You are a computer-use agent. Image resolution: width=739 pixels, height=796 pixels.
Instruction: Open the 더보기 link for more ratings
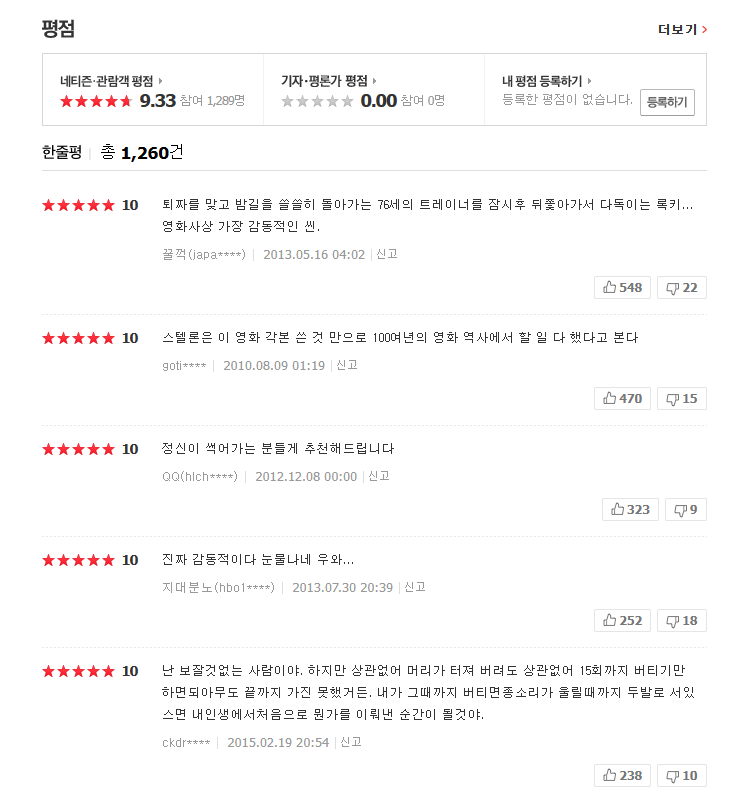pyautogui.click(x=682, y=30)
